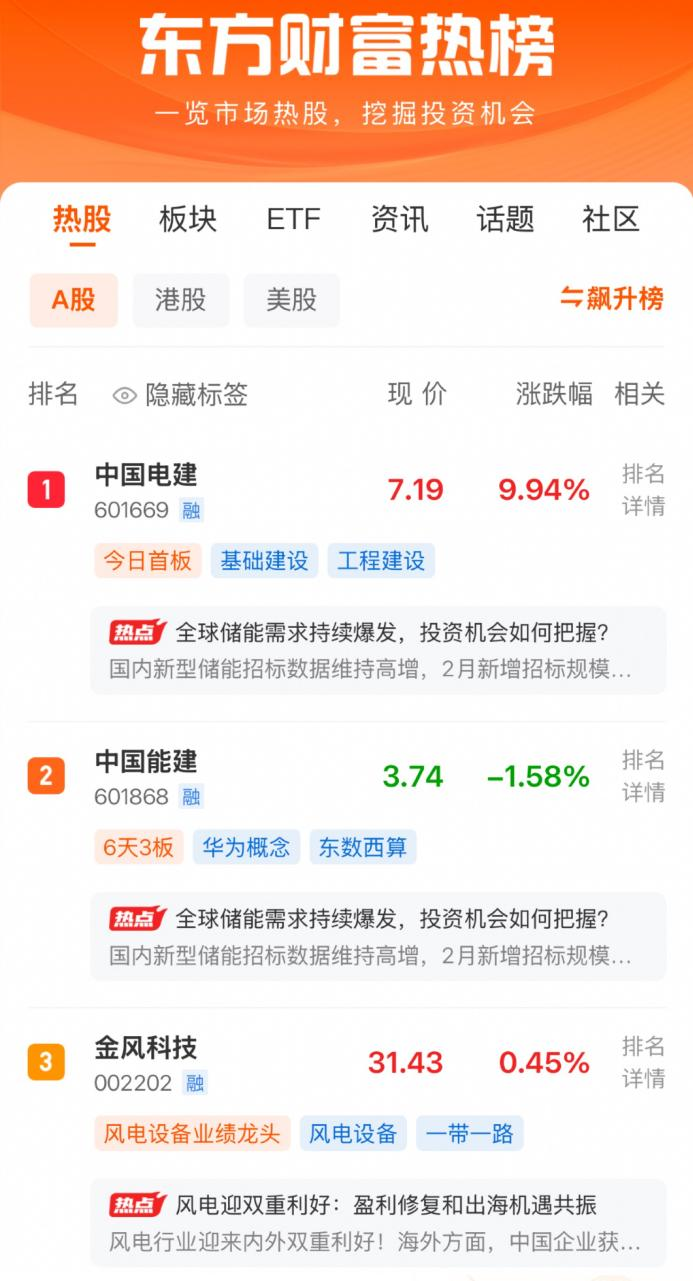Switch to the ETF tab
Viewport: 693px width, 1281px height.
click(293, 219)
